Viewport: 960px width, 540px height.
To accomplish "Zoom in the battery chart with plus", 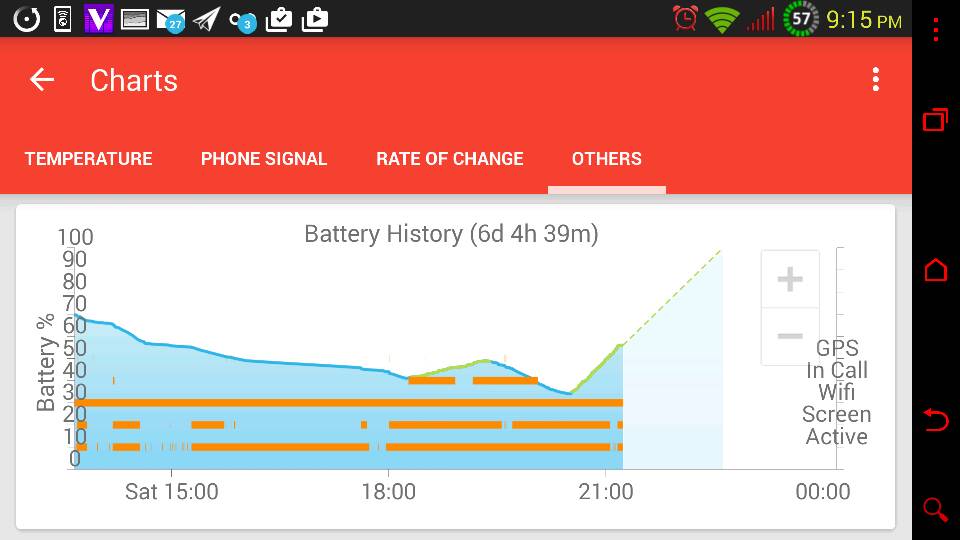I will [790, 279].
